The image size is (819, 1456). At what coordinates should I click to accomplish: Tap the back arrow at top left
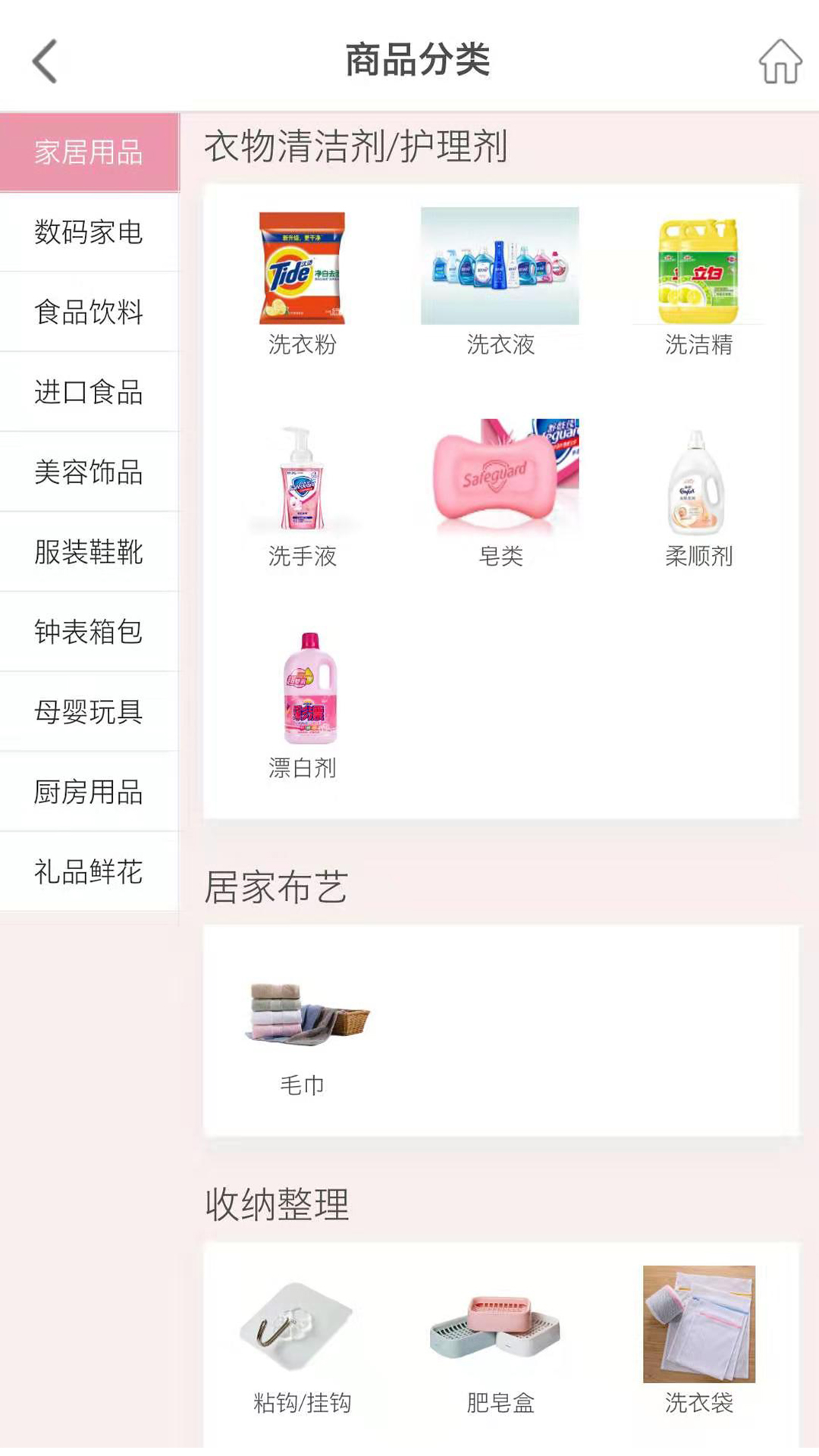(43, 61)
